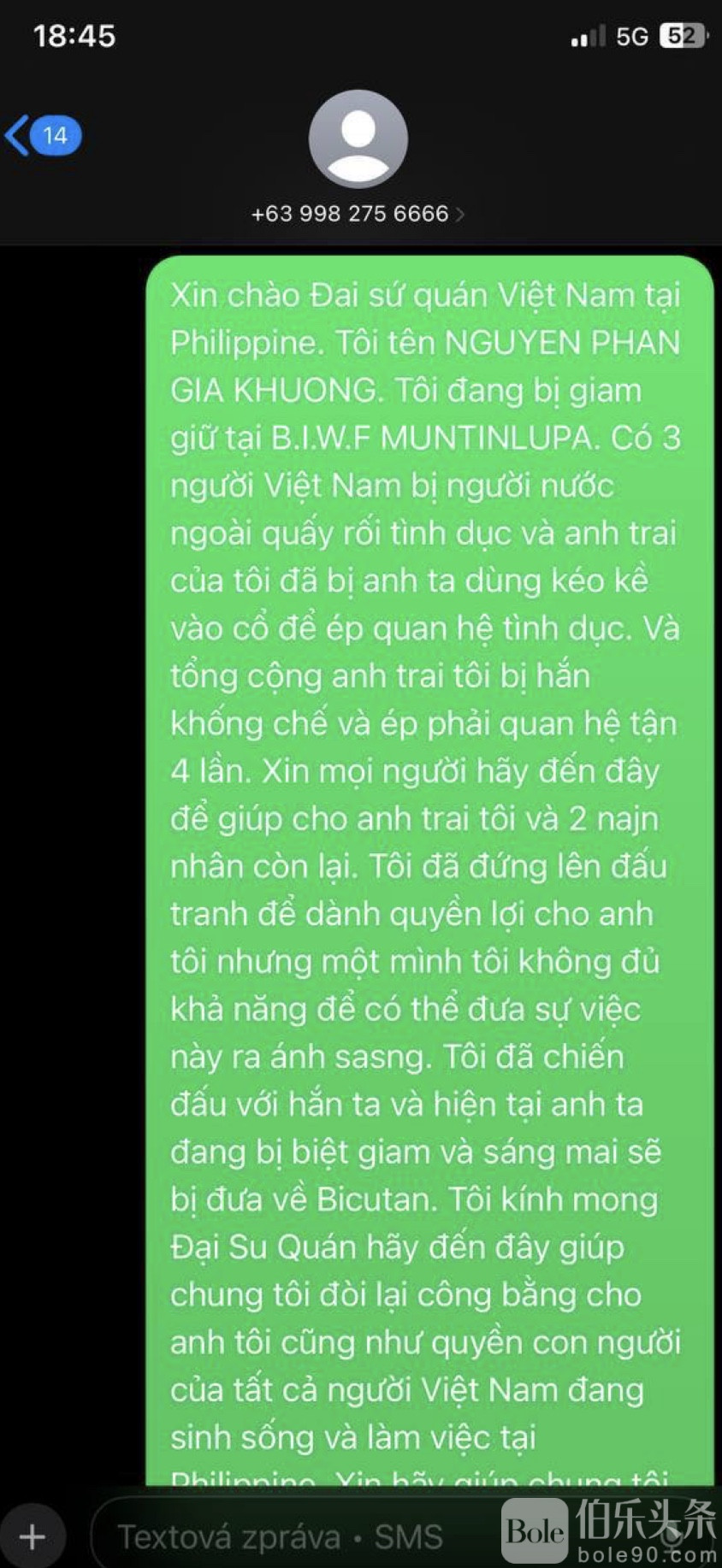722x1568 pixels.
Task: Go back to the messages list
Action: point(41,135)
